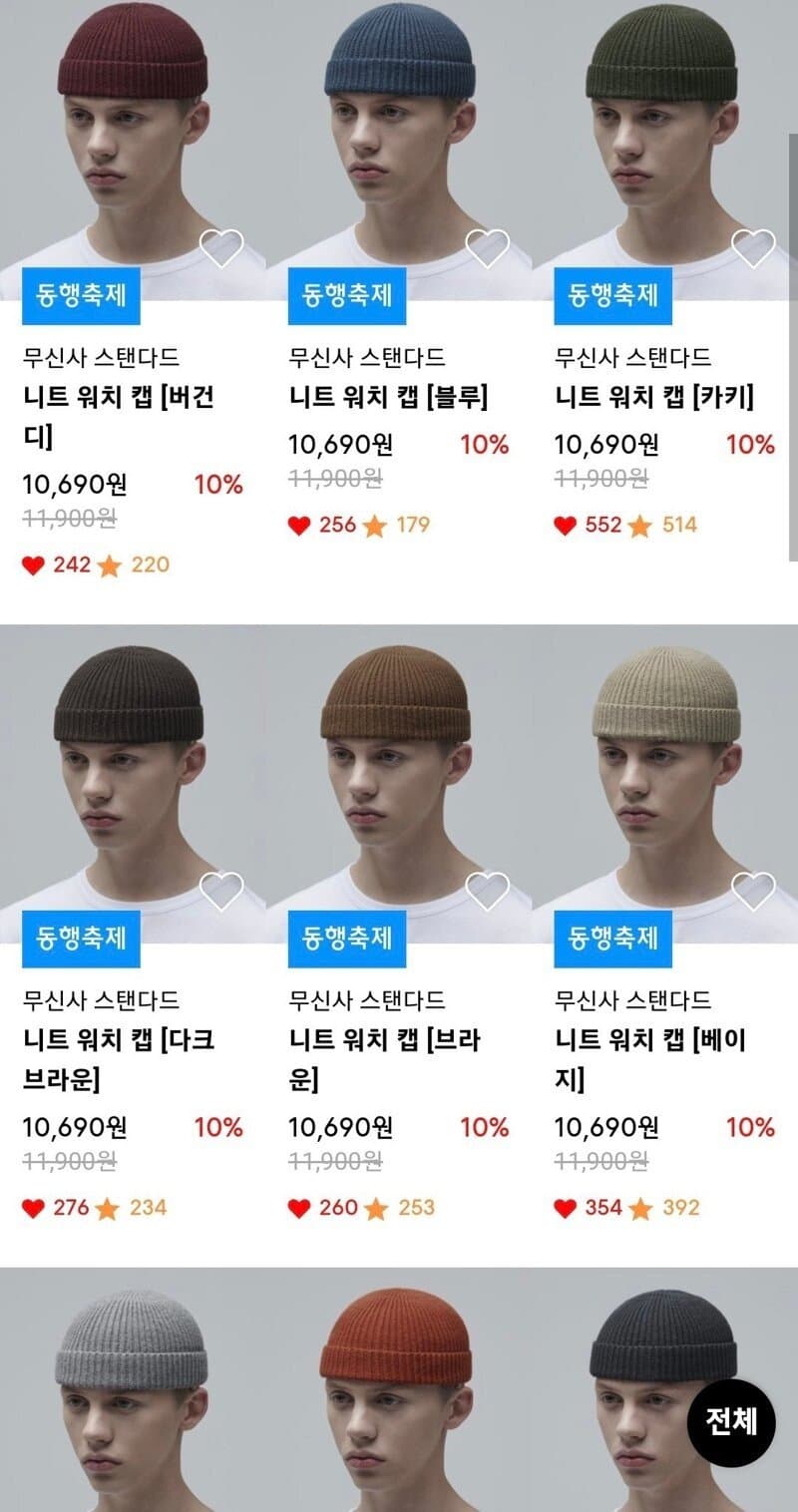
Task: Open the 니트 워치 캡 [블루] product
Action: pyautogui.click(x=389, y=398)
